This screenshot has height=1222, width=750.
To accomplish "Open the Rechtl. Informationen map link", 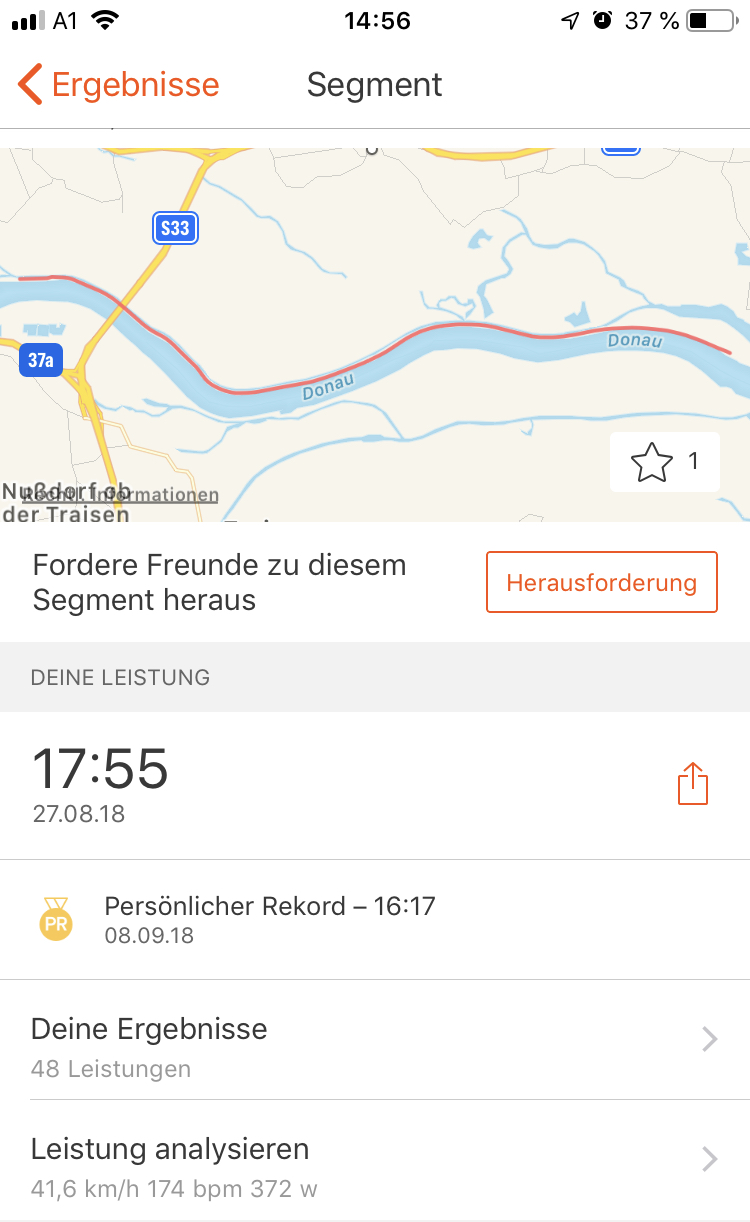I will (120, 495).
